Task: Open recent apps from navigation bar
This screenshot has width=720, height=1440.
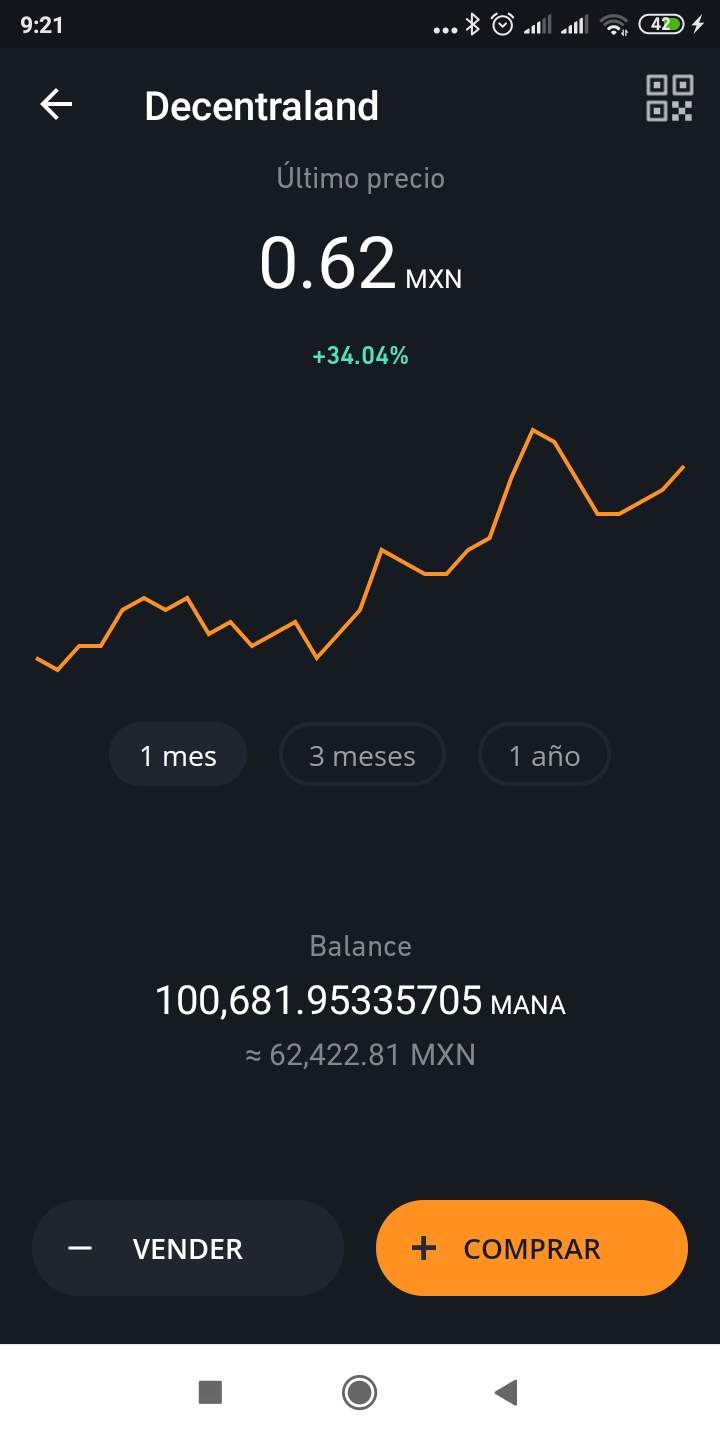Action: point(210,1392)
